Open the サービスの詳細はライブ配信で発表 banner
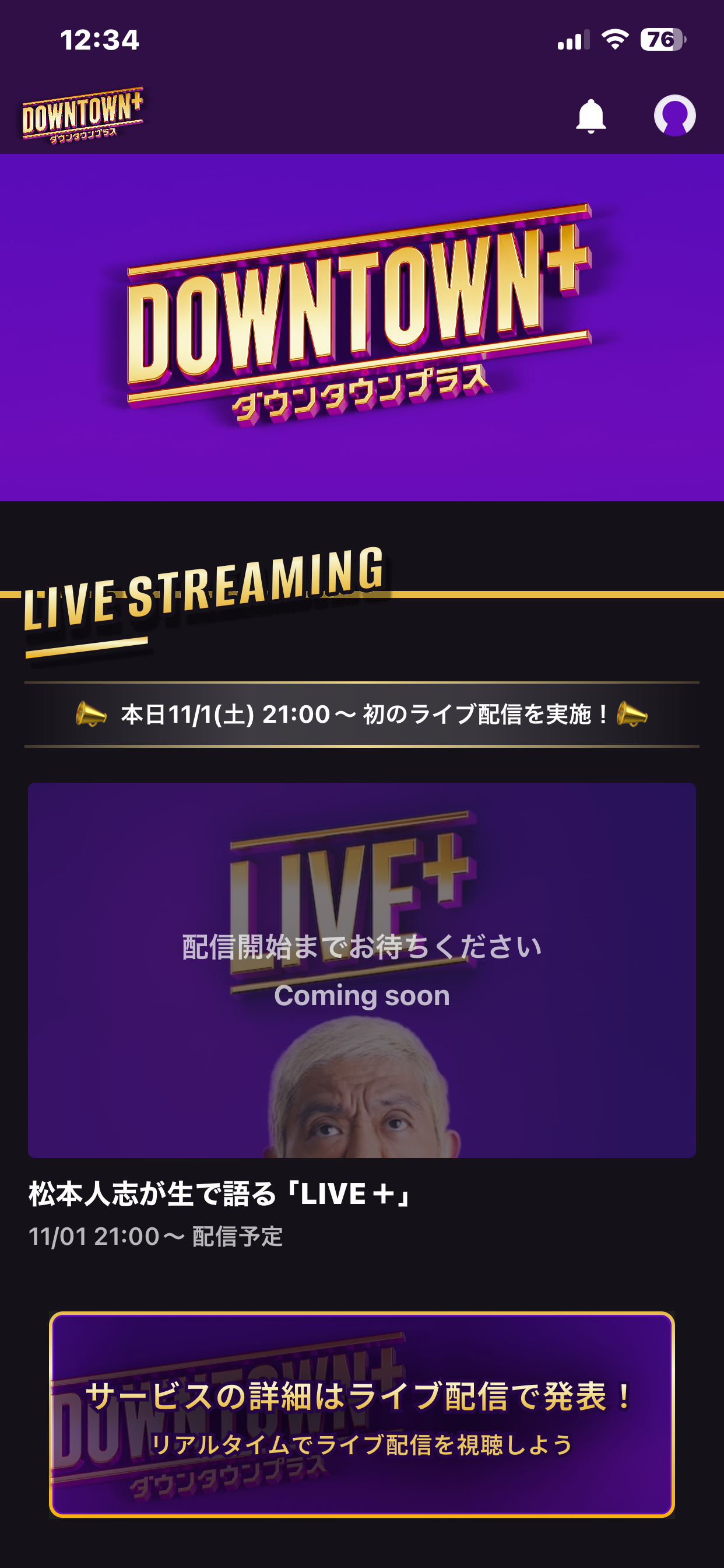This screenshot has height=1568, width=724. [x=361, y=1415]
